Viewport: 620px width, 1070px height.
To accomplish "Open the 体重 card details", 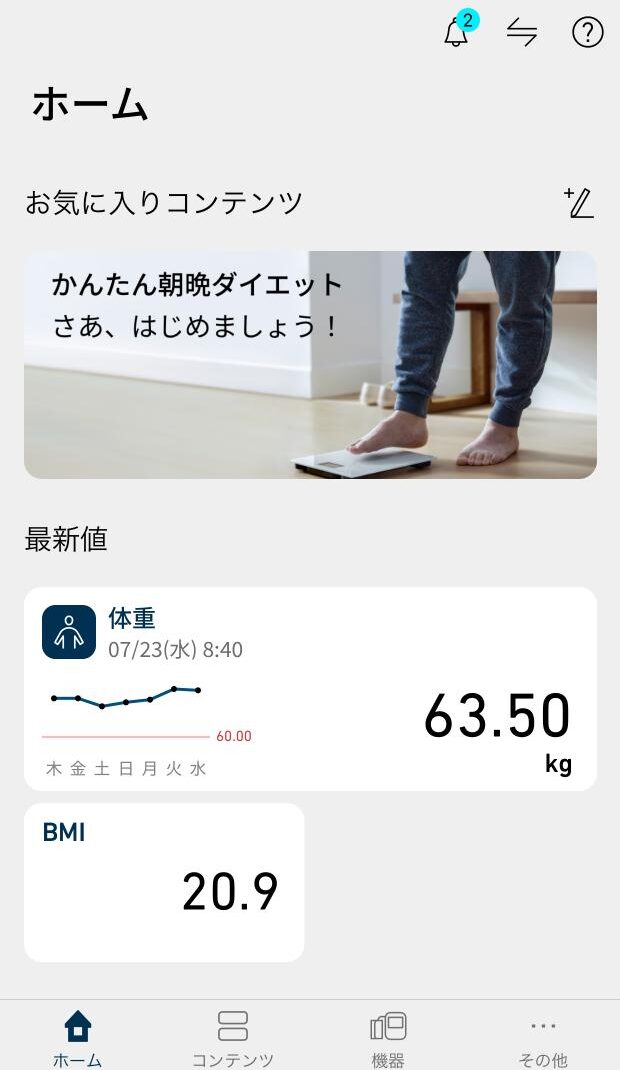I will pos(310,689).
